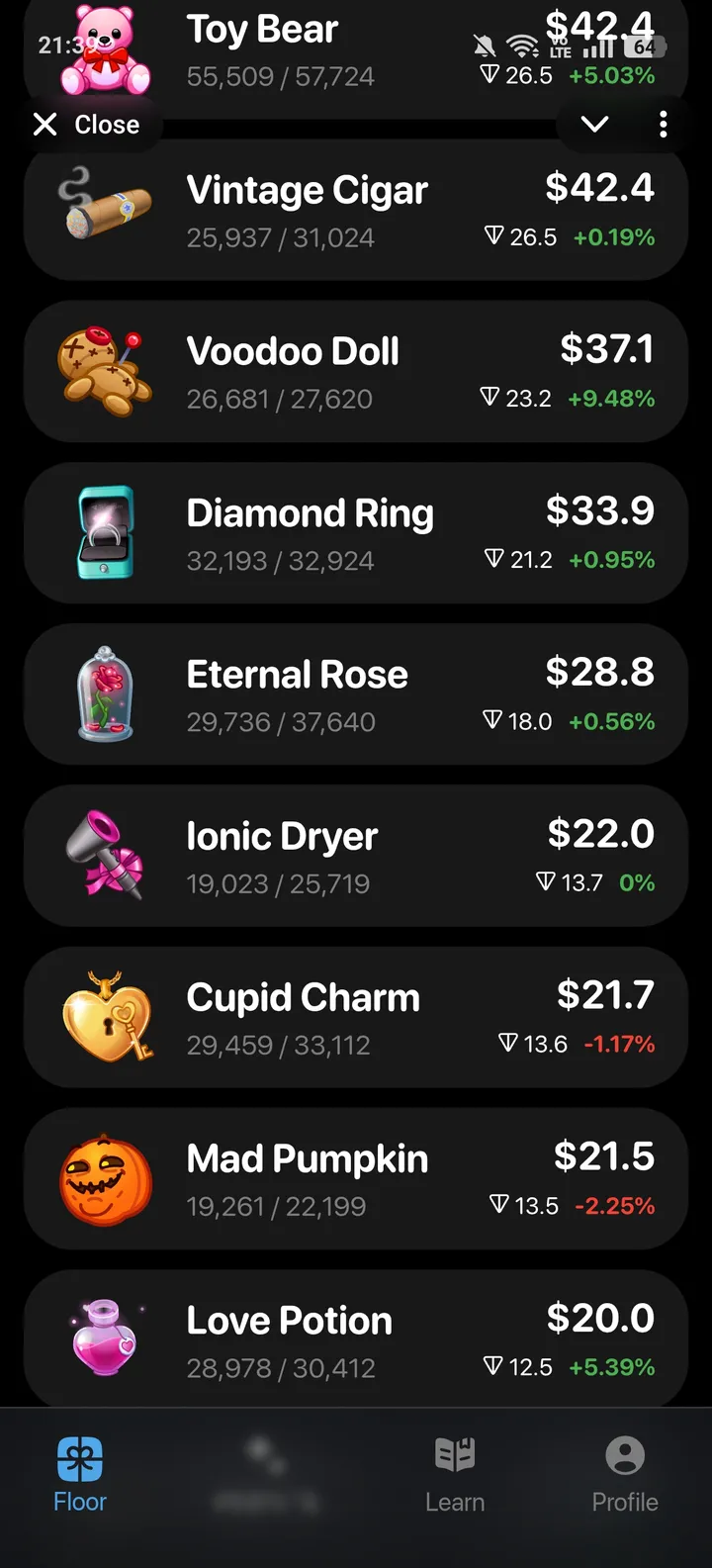Collapse the panel using the down chevron
The height and width of the screenshot is (1568, 712).
tap(593, 125)
